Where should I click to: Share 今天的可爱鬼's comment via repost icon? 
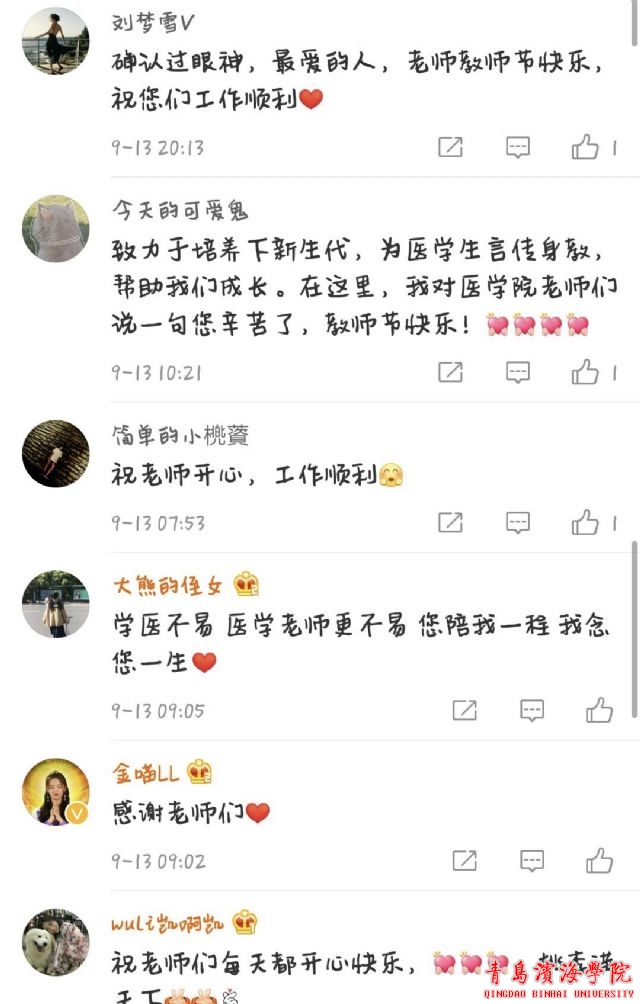(451, 373)
